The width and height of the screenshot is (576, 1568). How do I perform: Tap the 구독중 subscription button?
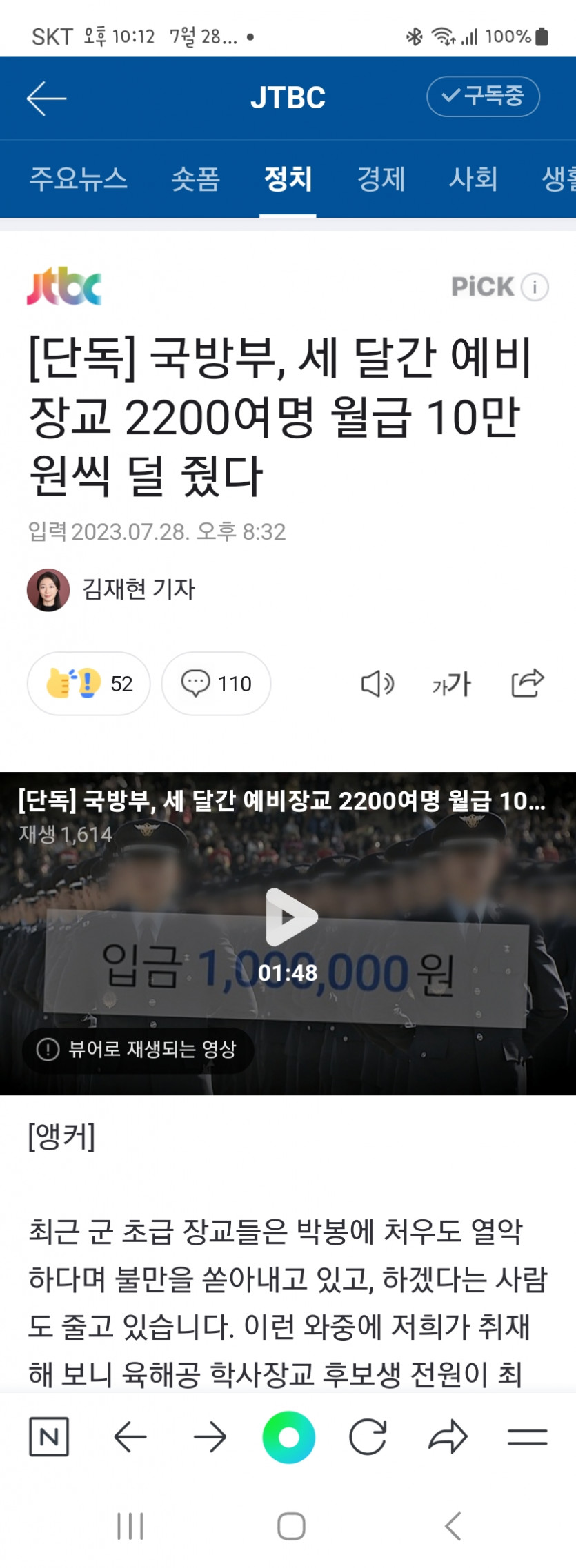483,96
